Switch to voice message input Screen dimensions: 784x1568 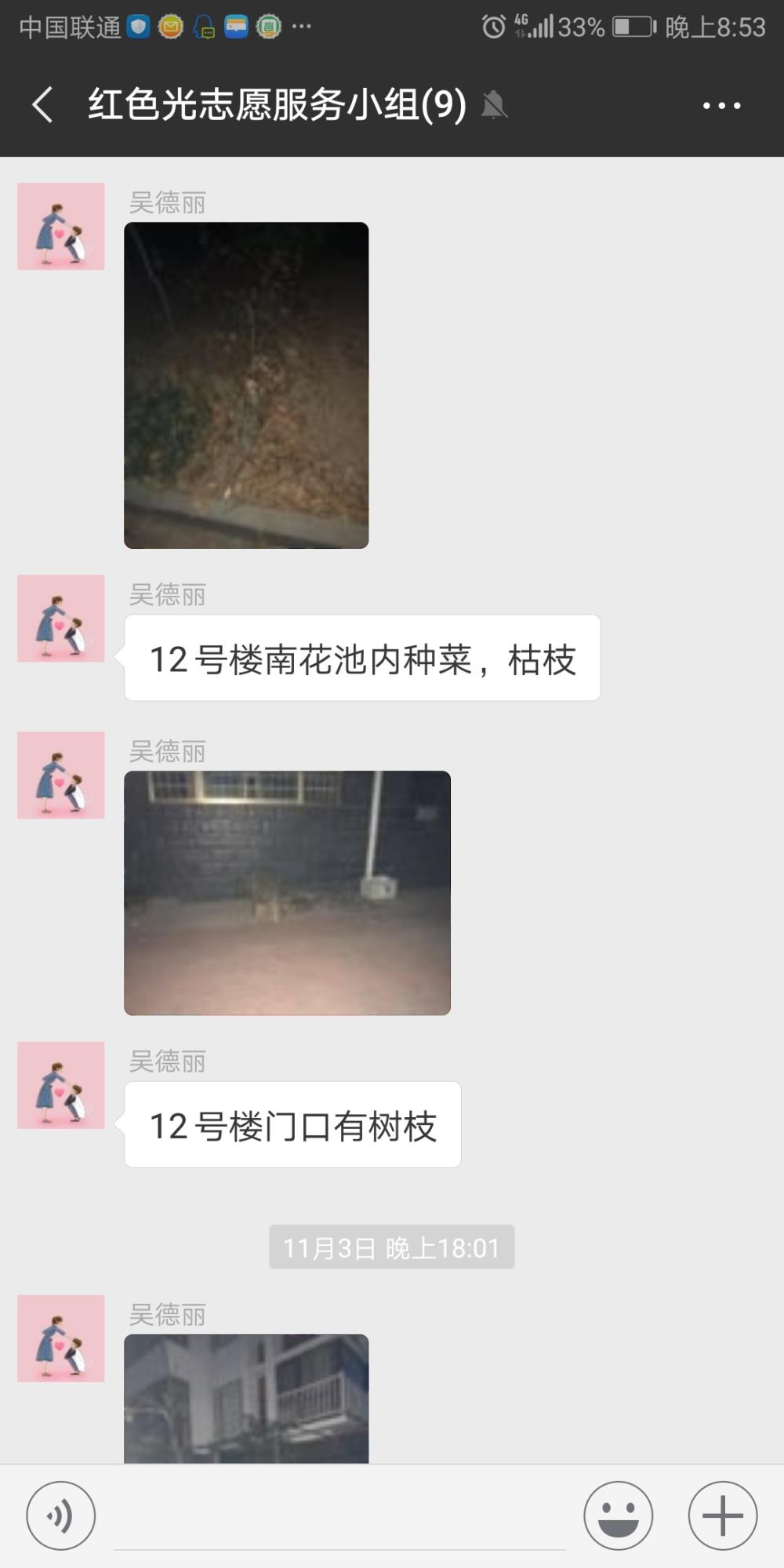pos(61,1515)
